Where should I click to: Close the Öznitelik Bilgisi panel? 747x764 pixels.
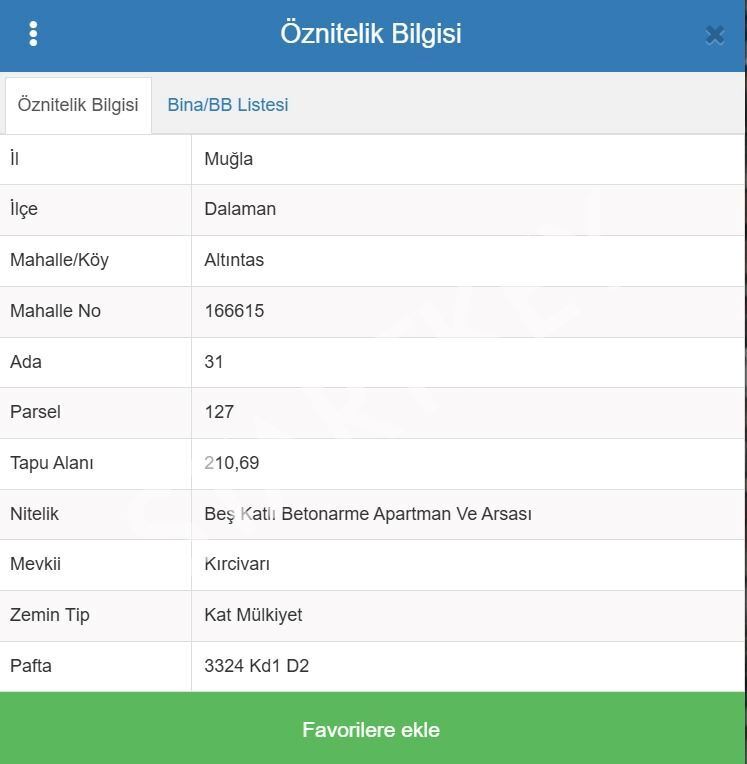[714, 35]
